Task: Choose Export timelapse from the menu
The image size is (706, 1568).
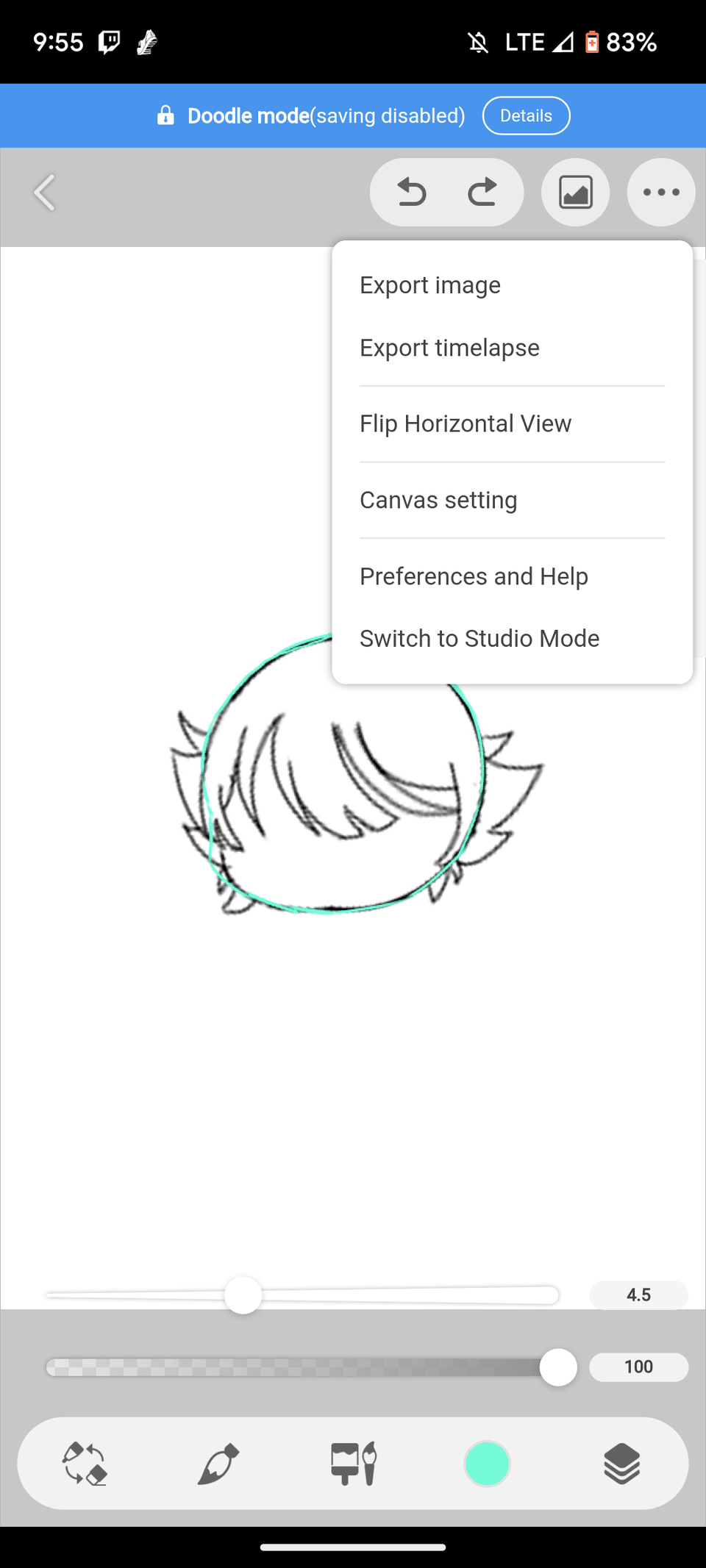Action: (x=449, y=348)
